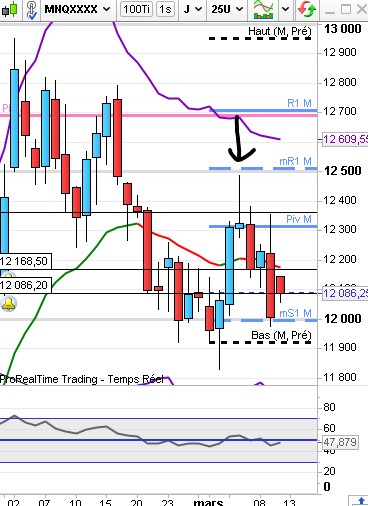Click the pin icon beside the chart style
The image size is (368, 506).
pos(32,10)
